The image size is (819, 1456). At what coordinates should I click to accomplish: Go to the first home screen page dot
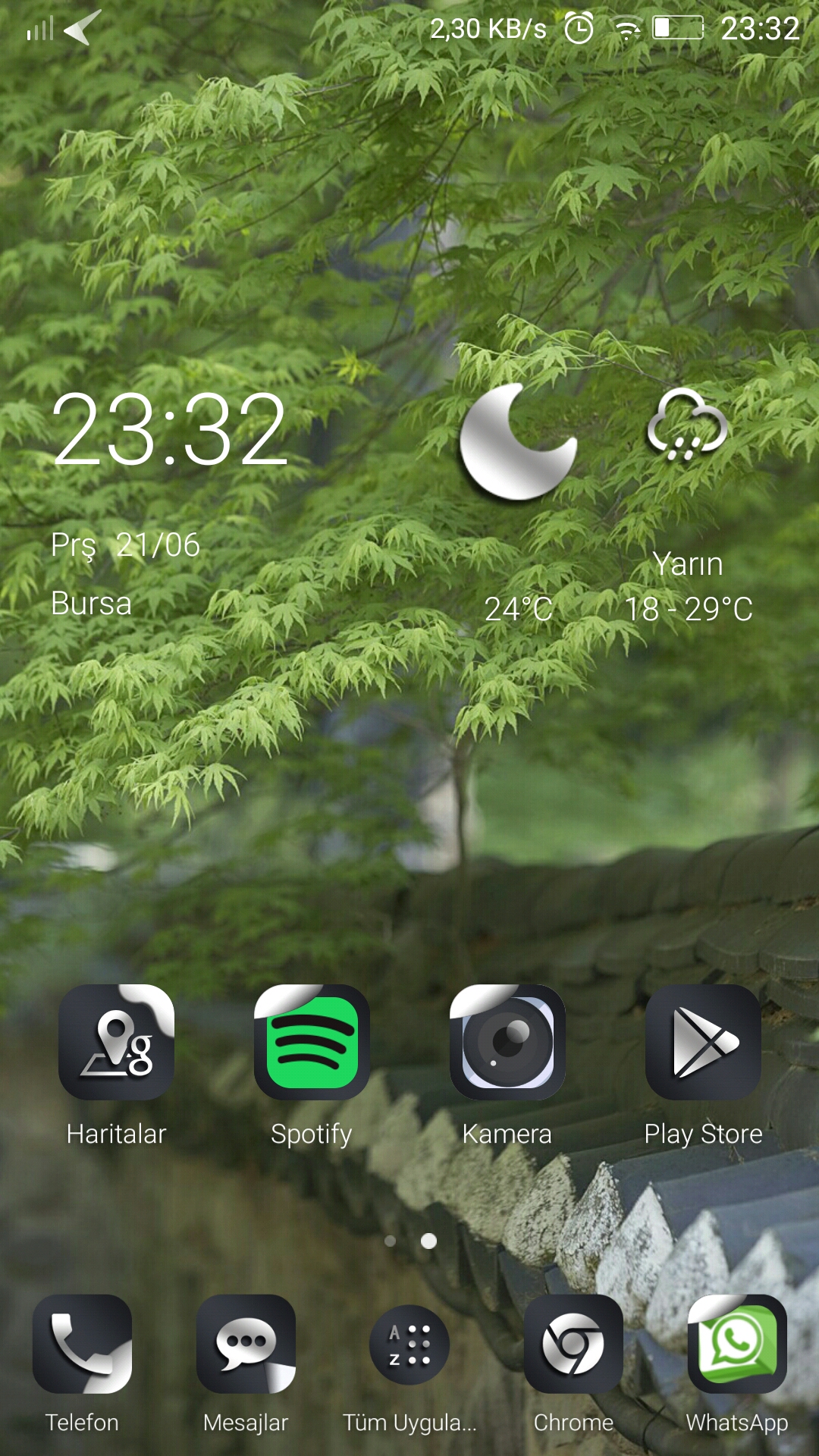pyautogui.click(x=391, y=1241)
